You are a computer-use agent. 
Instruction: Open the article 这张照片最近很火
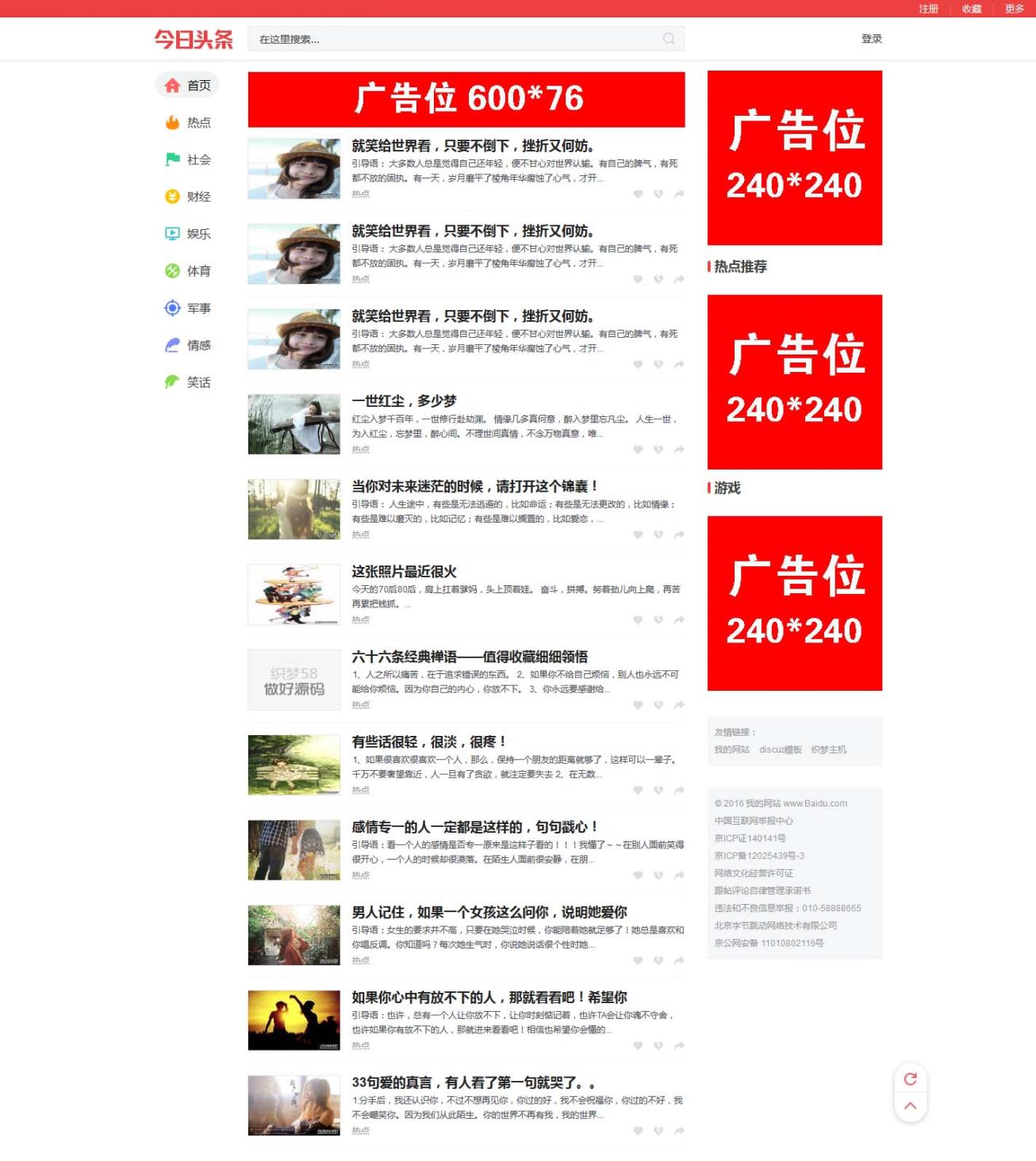tap(404, 572)
